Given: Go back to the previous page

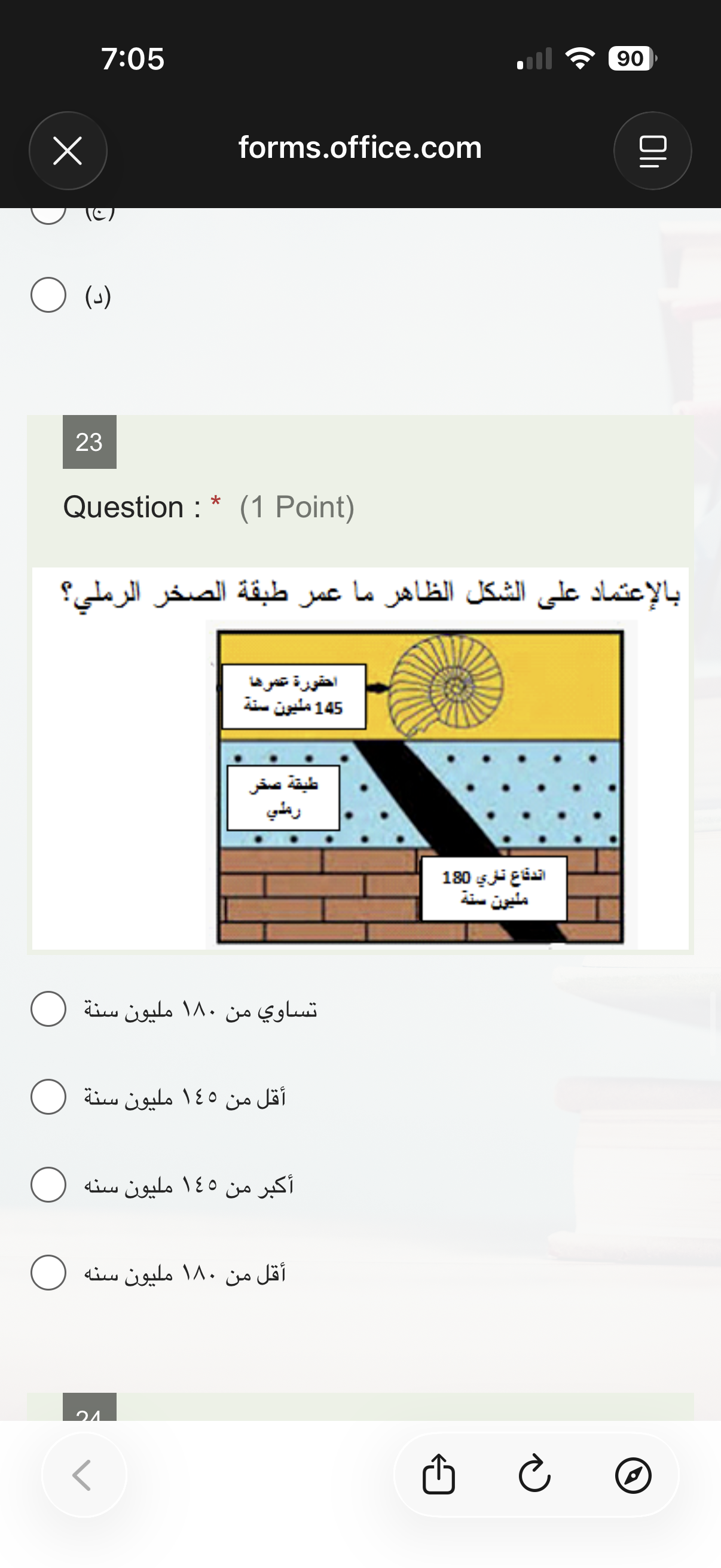Looking at the screenshot, I should click(83, 1475).
